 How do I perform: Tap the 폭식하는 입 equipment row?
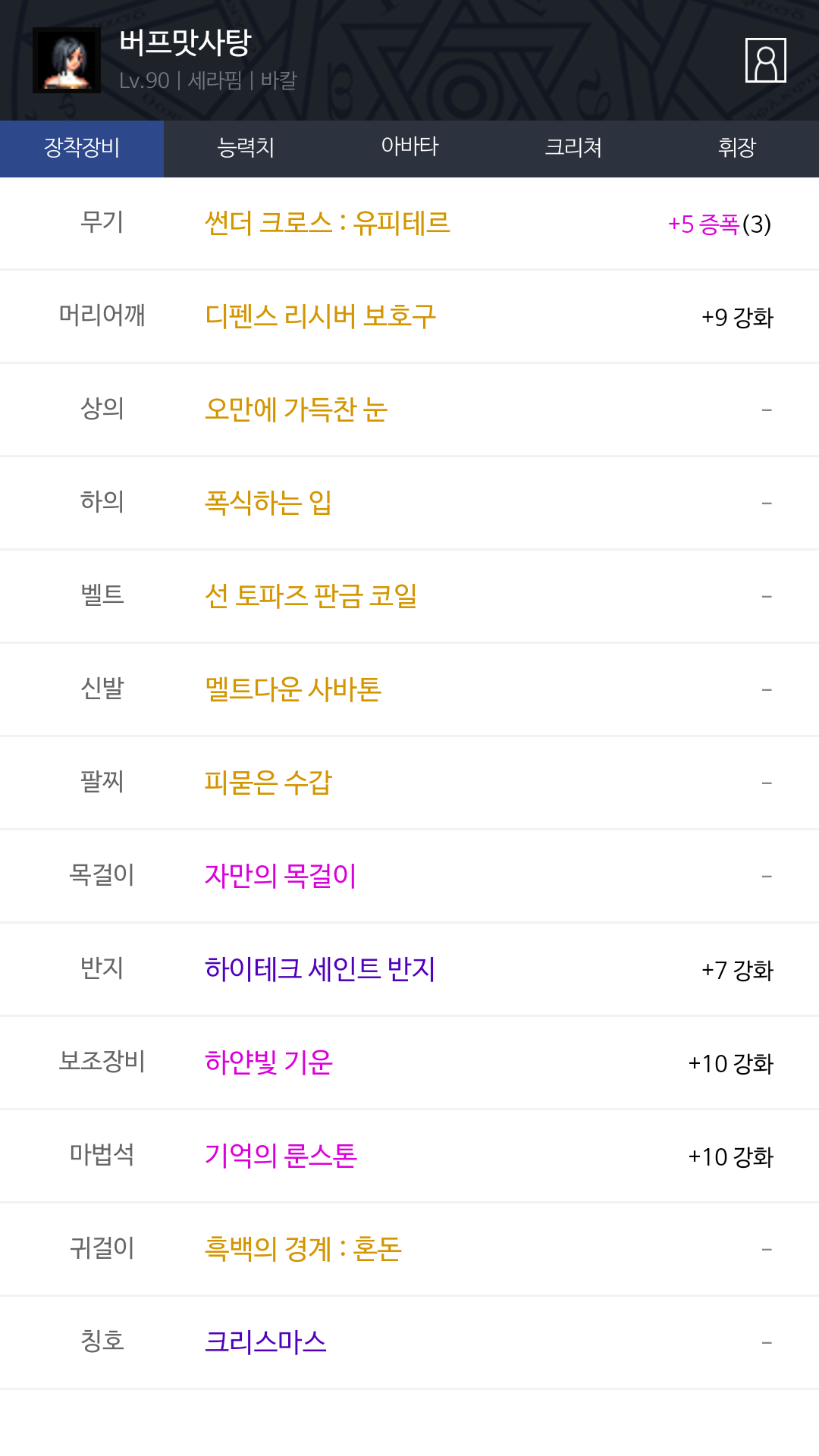click(409, 503)
